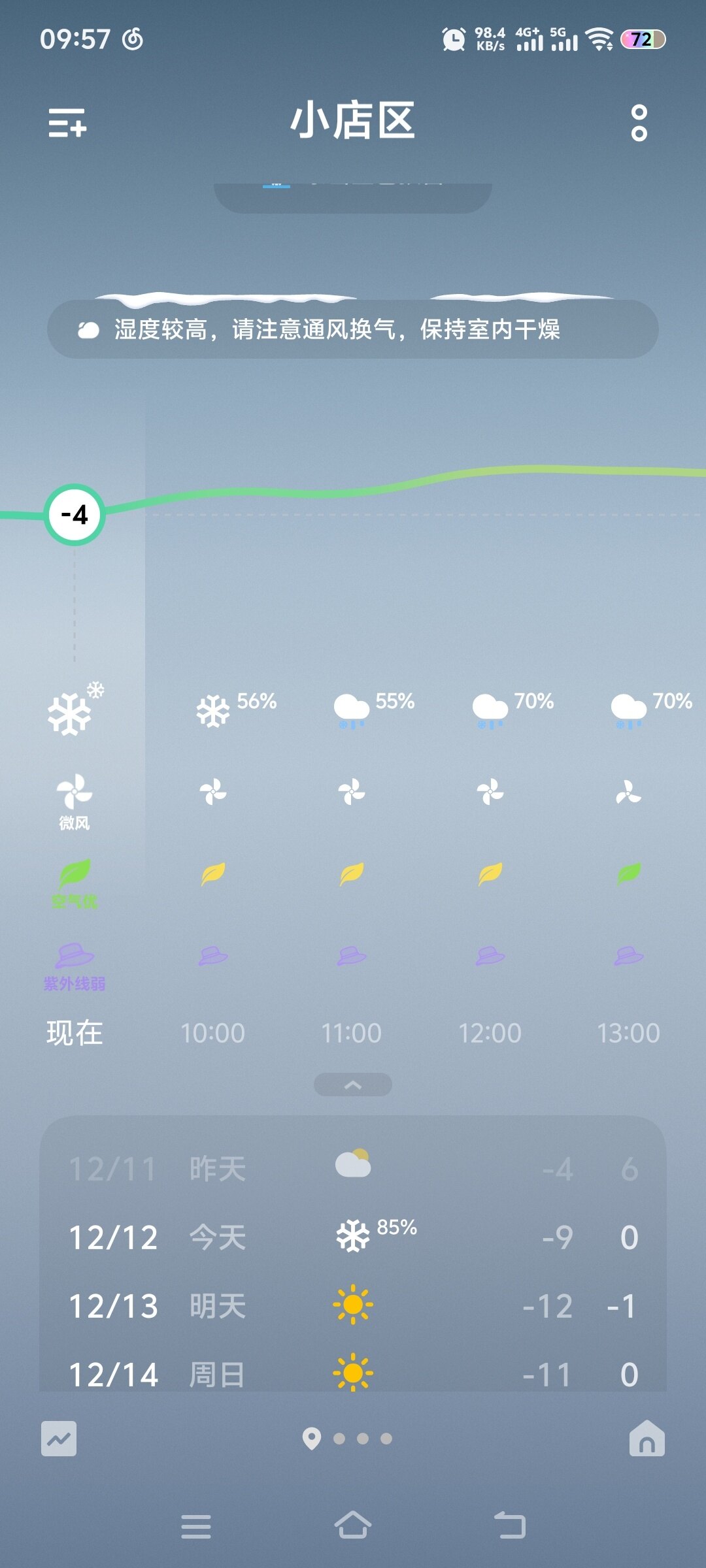Tap the home icon at bottom right
Screen dimensions: 706x1568
[x=647, y=1439]
